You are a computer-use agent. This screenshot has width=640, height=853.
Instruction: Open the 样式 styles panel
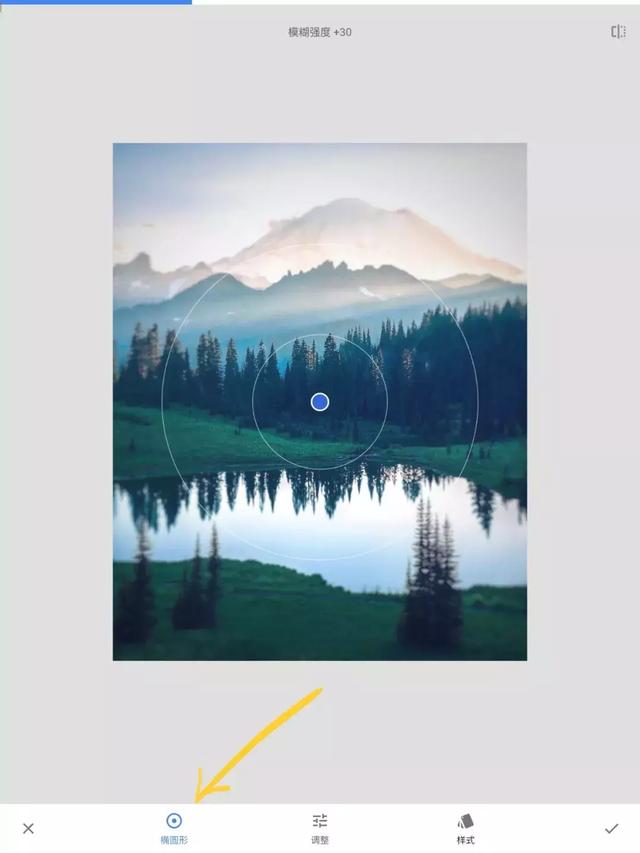[465, 827]
